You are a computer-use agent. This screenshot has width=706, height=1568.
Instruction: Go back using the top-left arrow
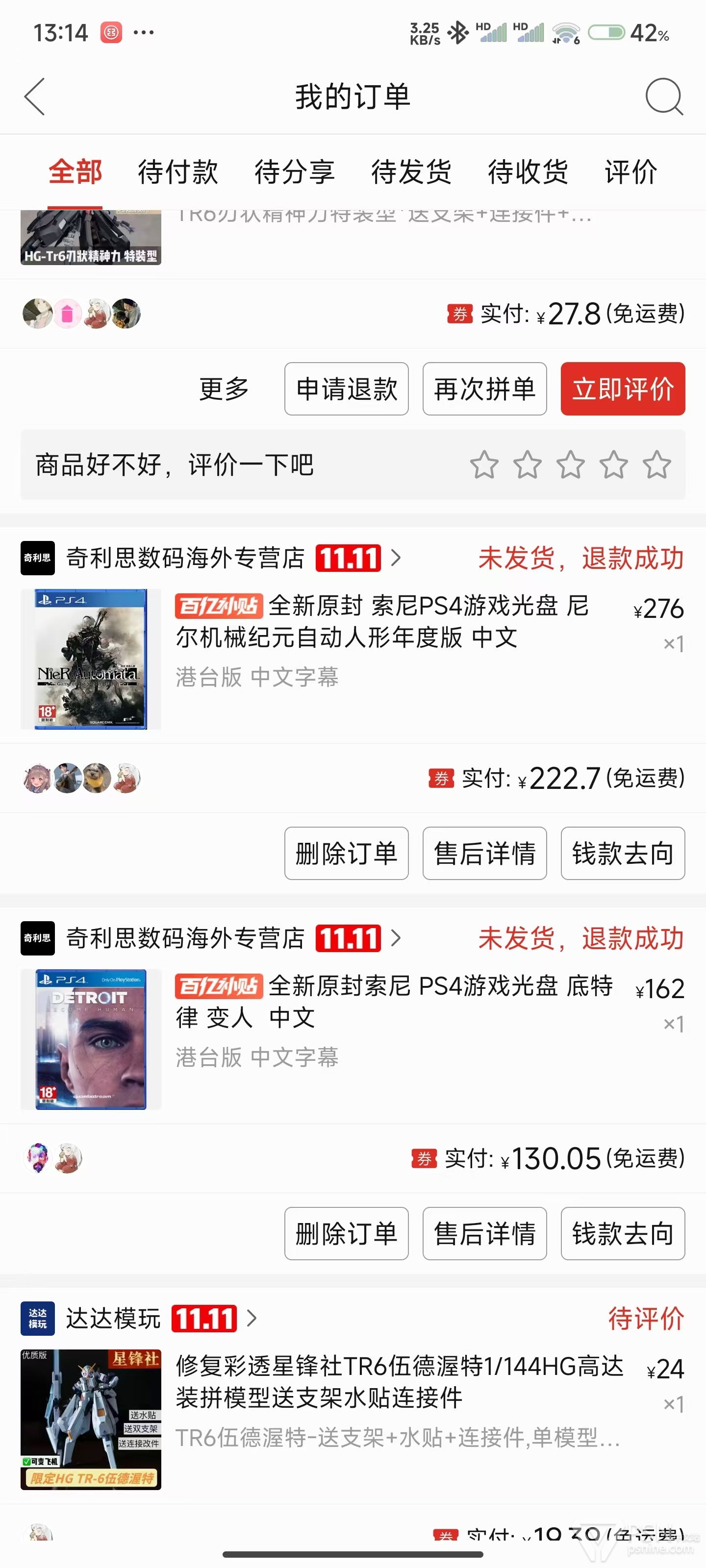[x=35, y=96]
